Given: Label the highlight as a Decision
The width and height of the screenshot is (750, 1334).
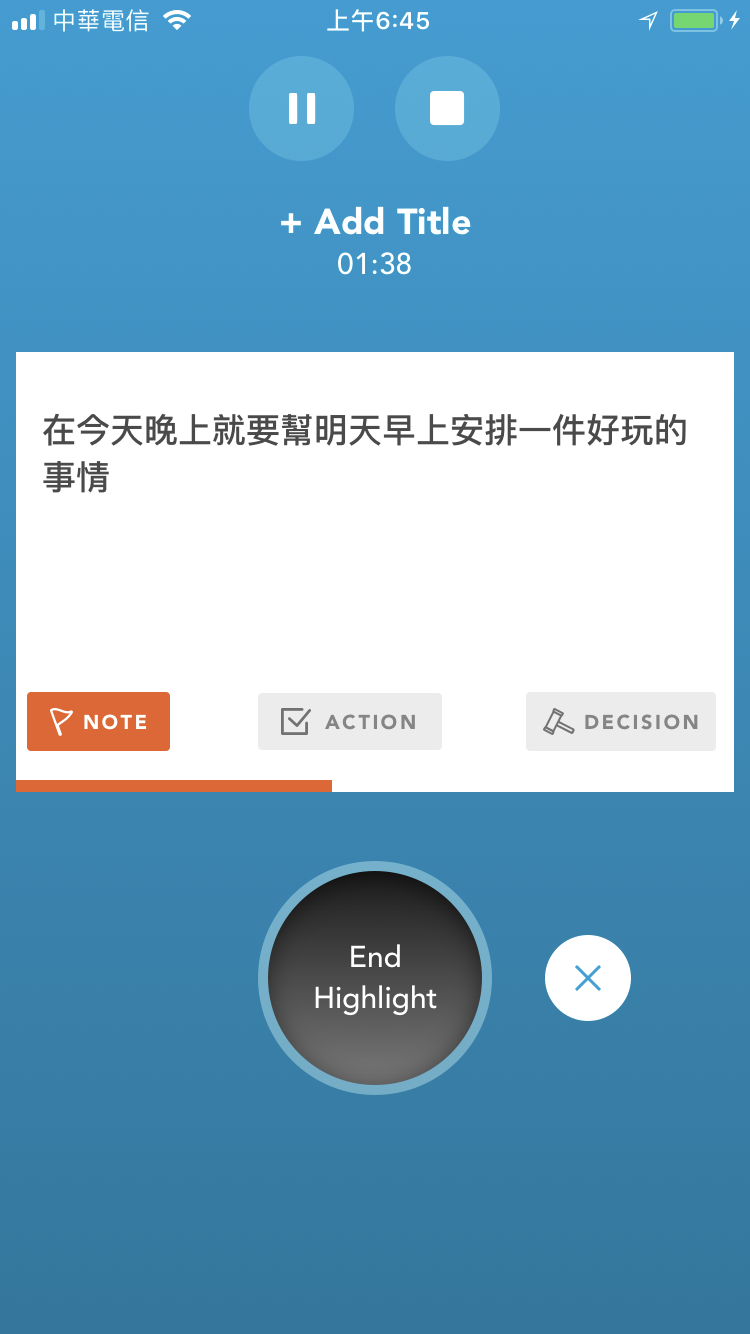Looking at the screenshot, I should pos(621,721).
